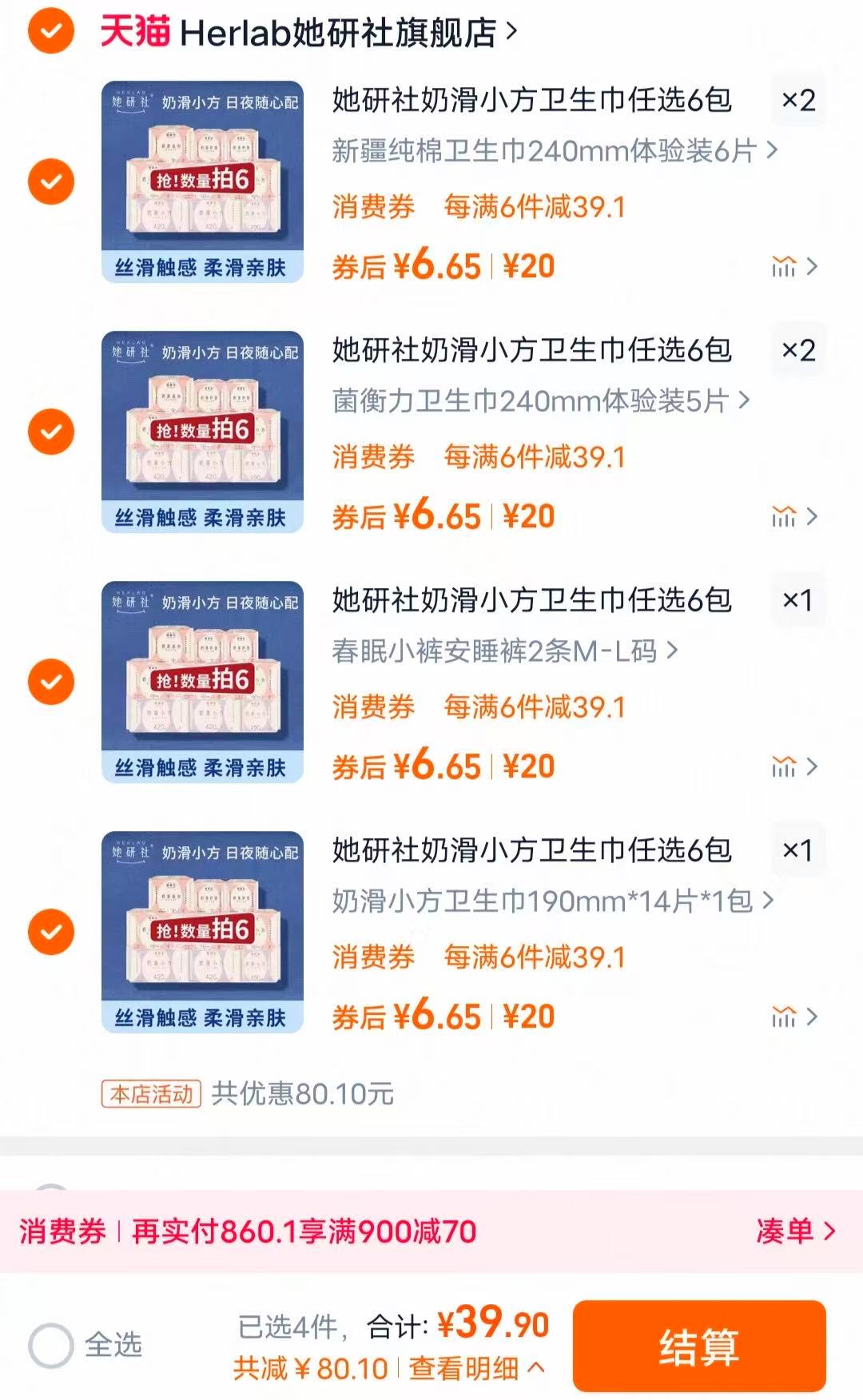Open first product title link

(535, 98)
